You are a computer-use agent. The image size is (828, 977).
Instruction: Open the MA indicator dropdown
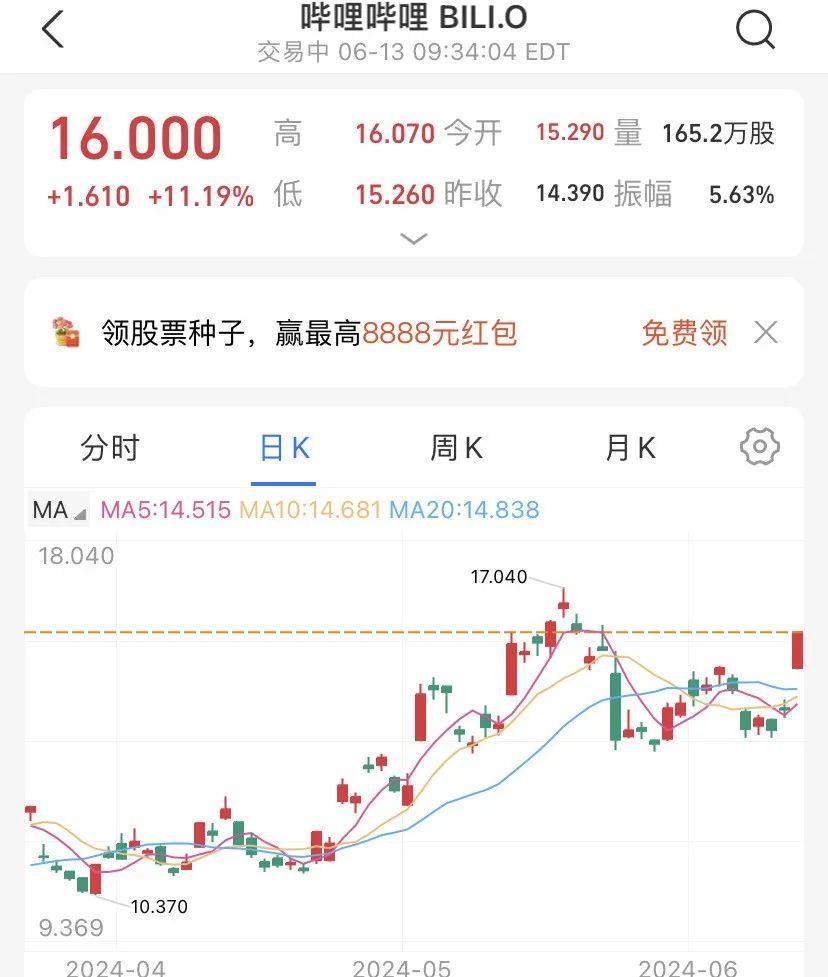tap(60, 510)
